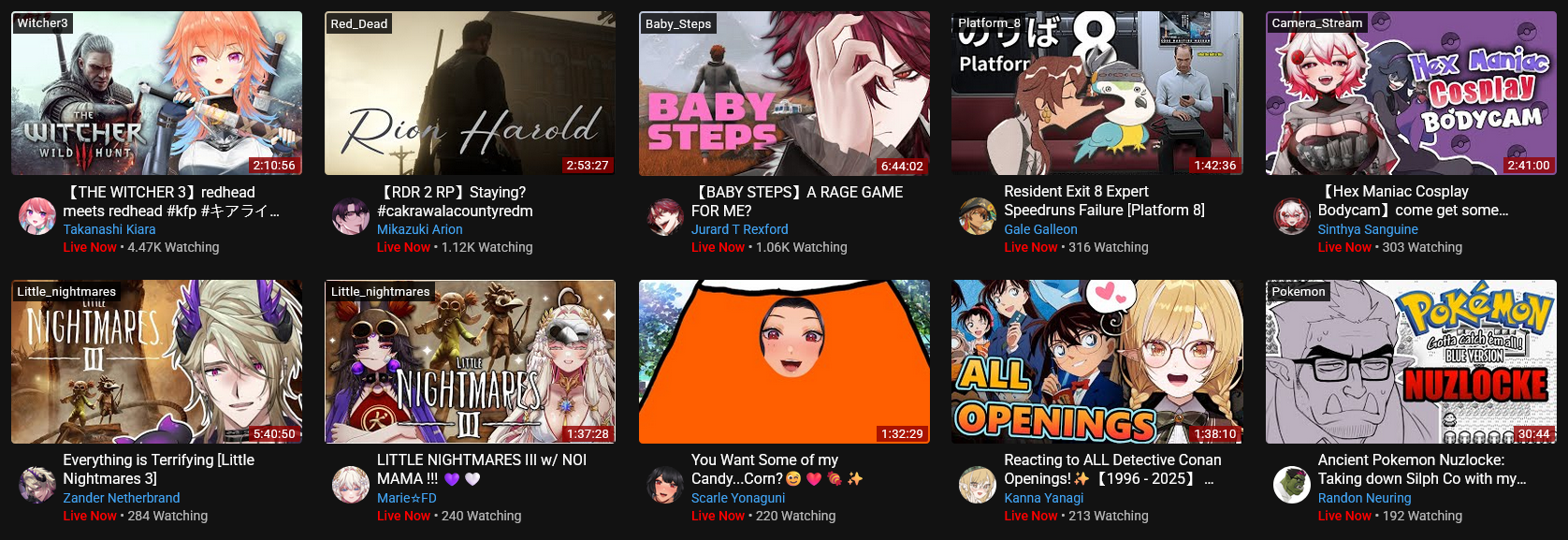Visit Zander Netherbrand's channel
The height and width of the screenshot is (540, 1568).
(121, 498)
